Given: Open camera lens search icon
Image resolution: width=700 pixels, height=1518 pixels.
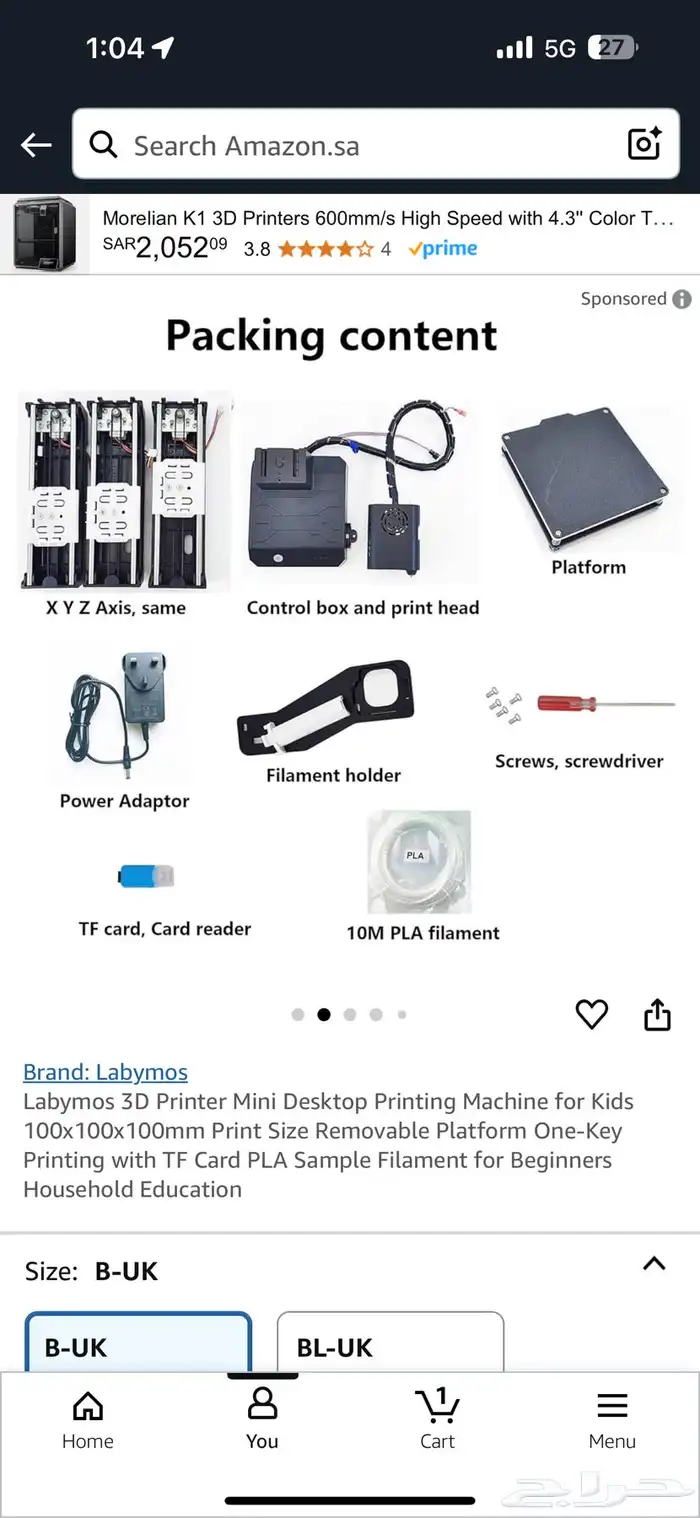Looking at the screenshot, I should [x=644, y=145].
